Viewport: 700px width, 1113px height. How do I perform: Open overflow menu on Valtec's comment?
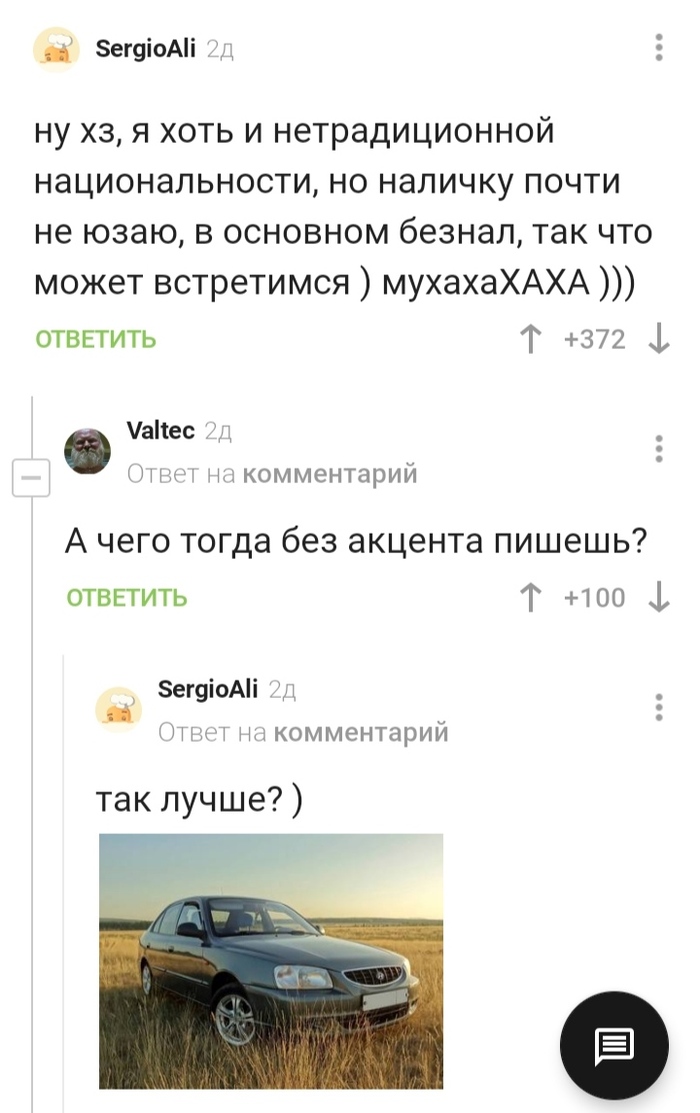(658, 450)
